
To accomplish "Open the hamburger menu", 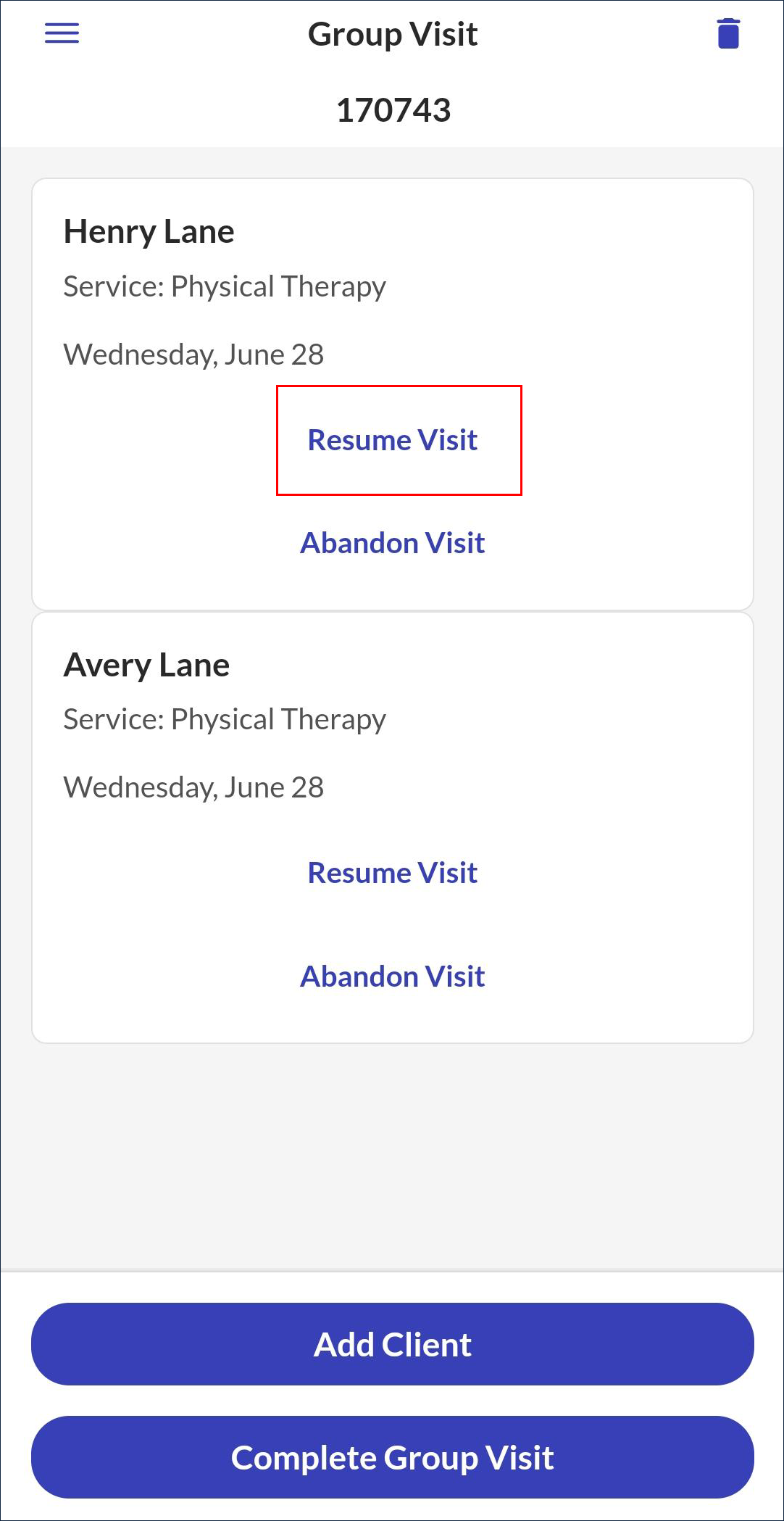I will (x=62, y=33).
